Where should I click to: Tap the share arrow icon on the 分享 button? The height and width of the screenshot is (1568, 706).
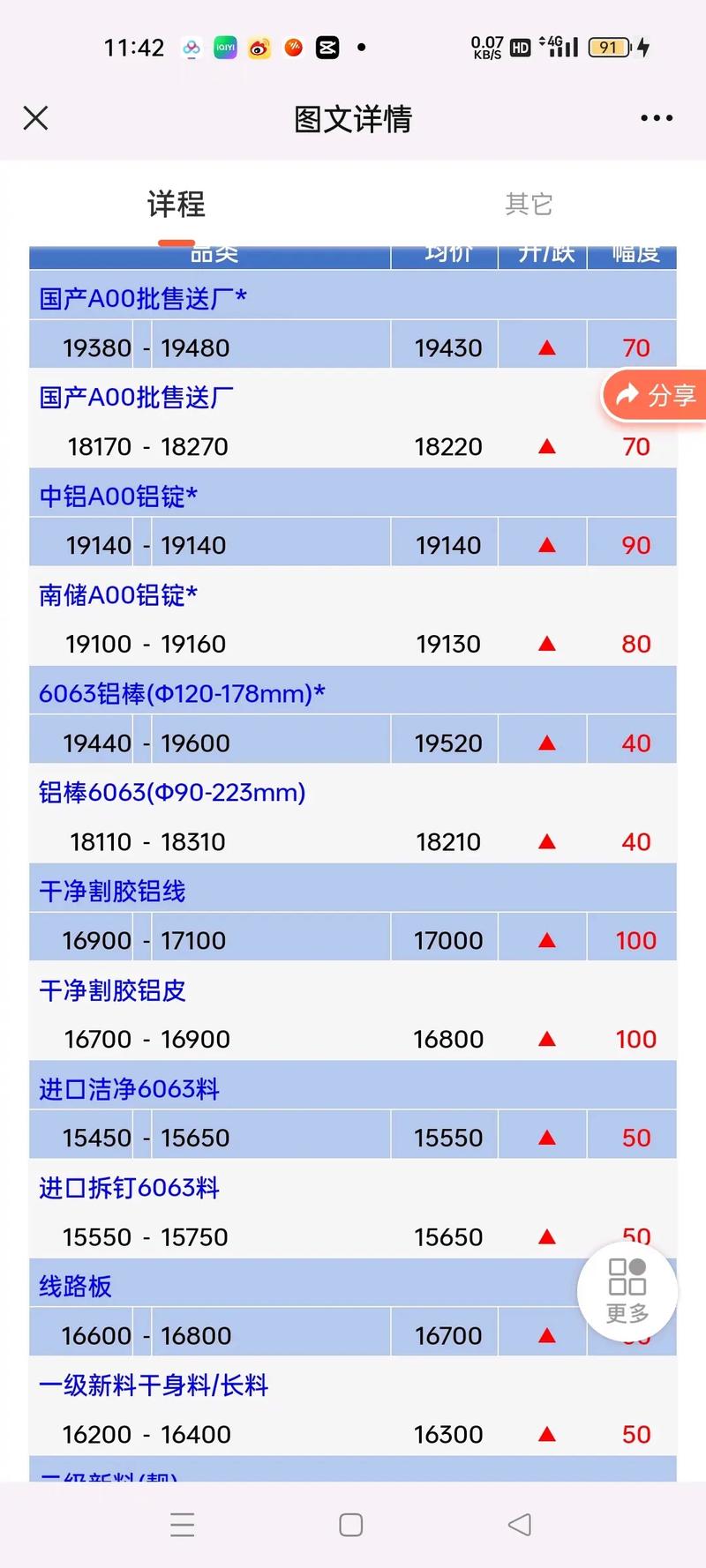pos(627,394)
